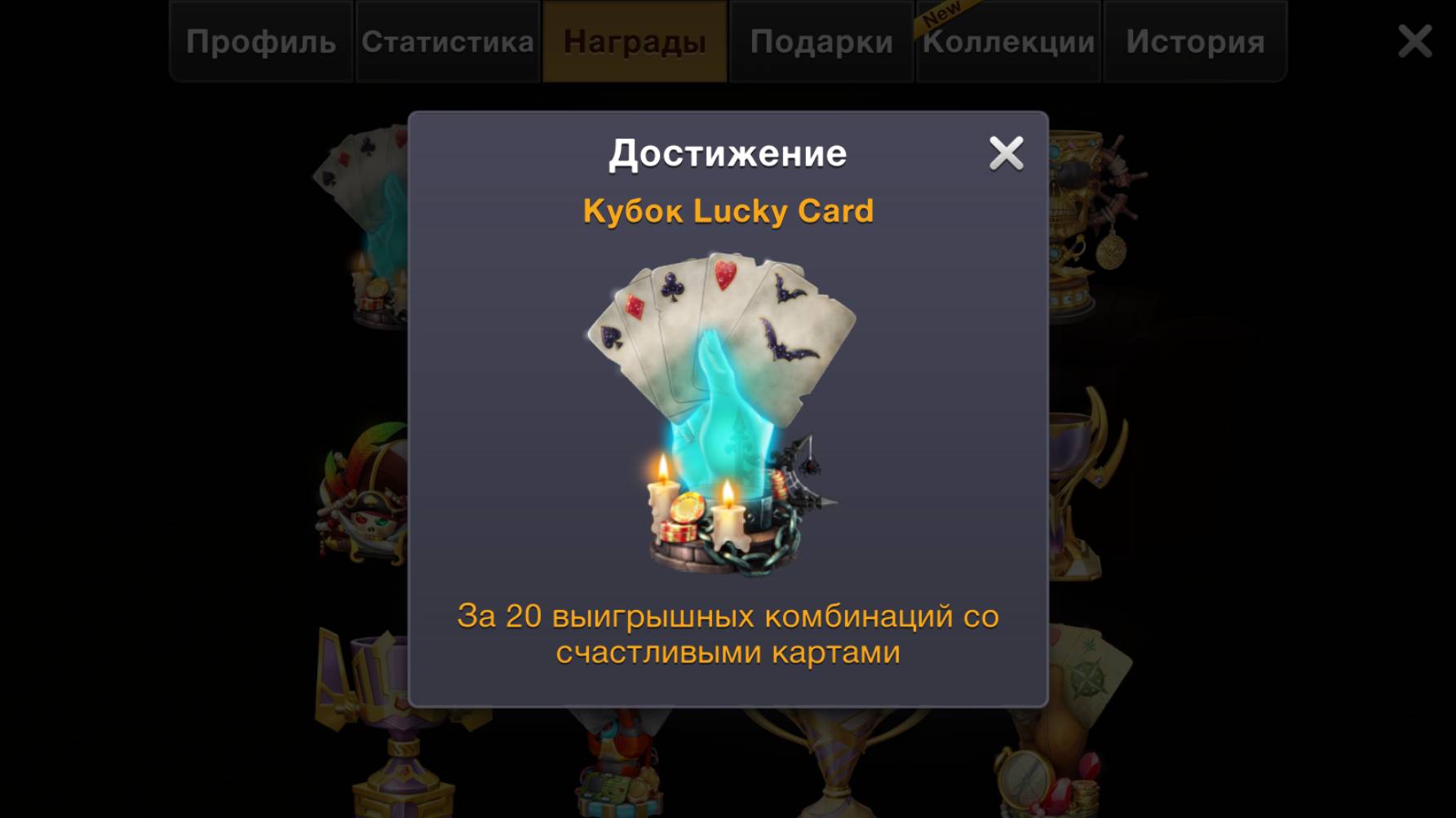Select the Награды tab
The height and width of the screenshot is (818, 1456).
(635, 42)
